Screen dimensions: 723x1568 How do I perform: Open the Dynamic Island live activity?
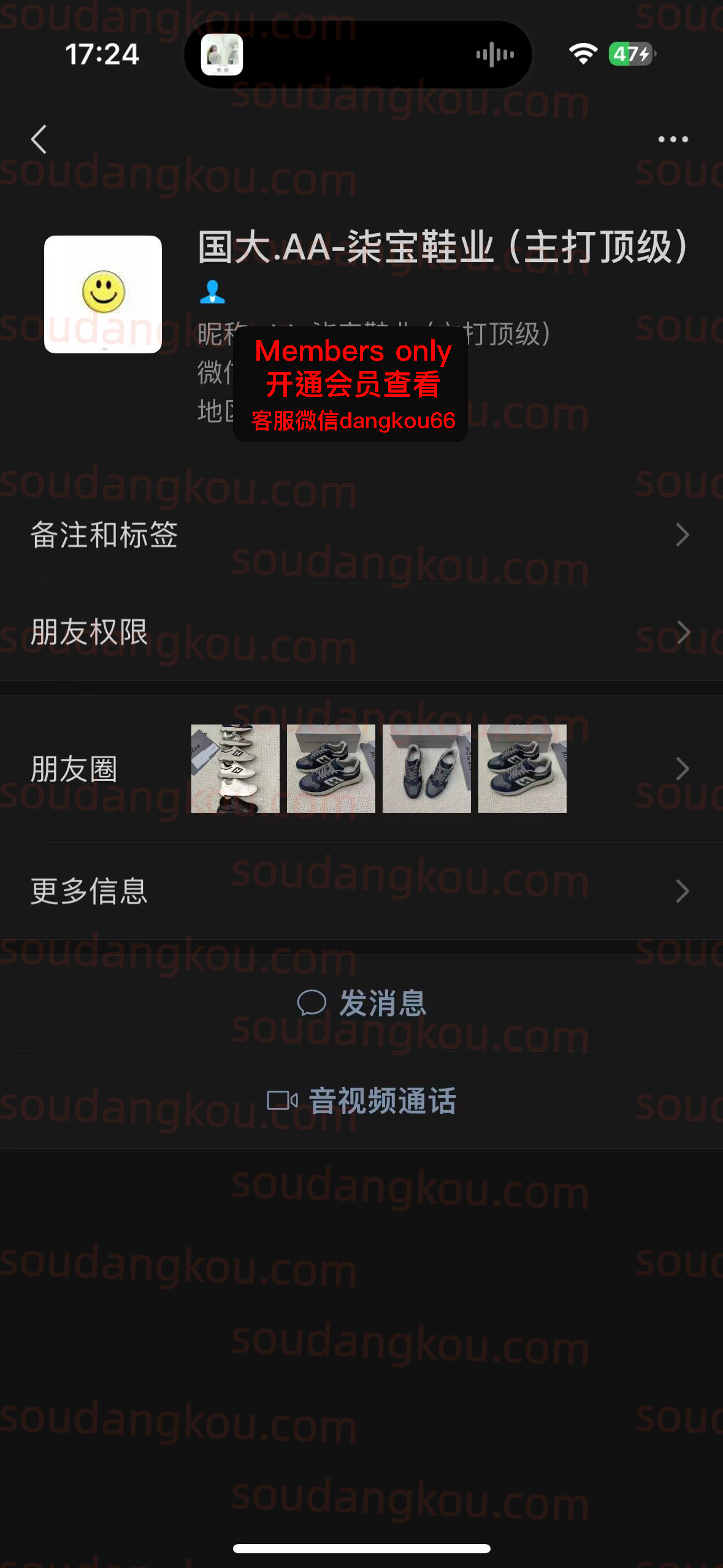(x=358, y=55)
